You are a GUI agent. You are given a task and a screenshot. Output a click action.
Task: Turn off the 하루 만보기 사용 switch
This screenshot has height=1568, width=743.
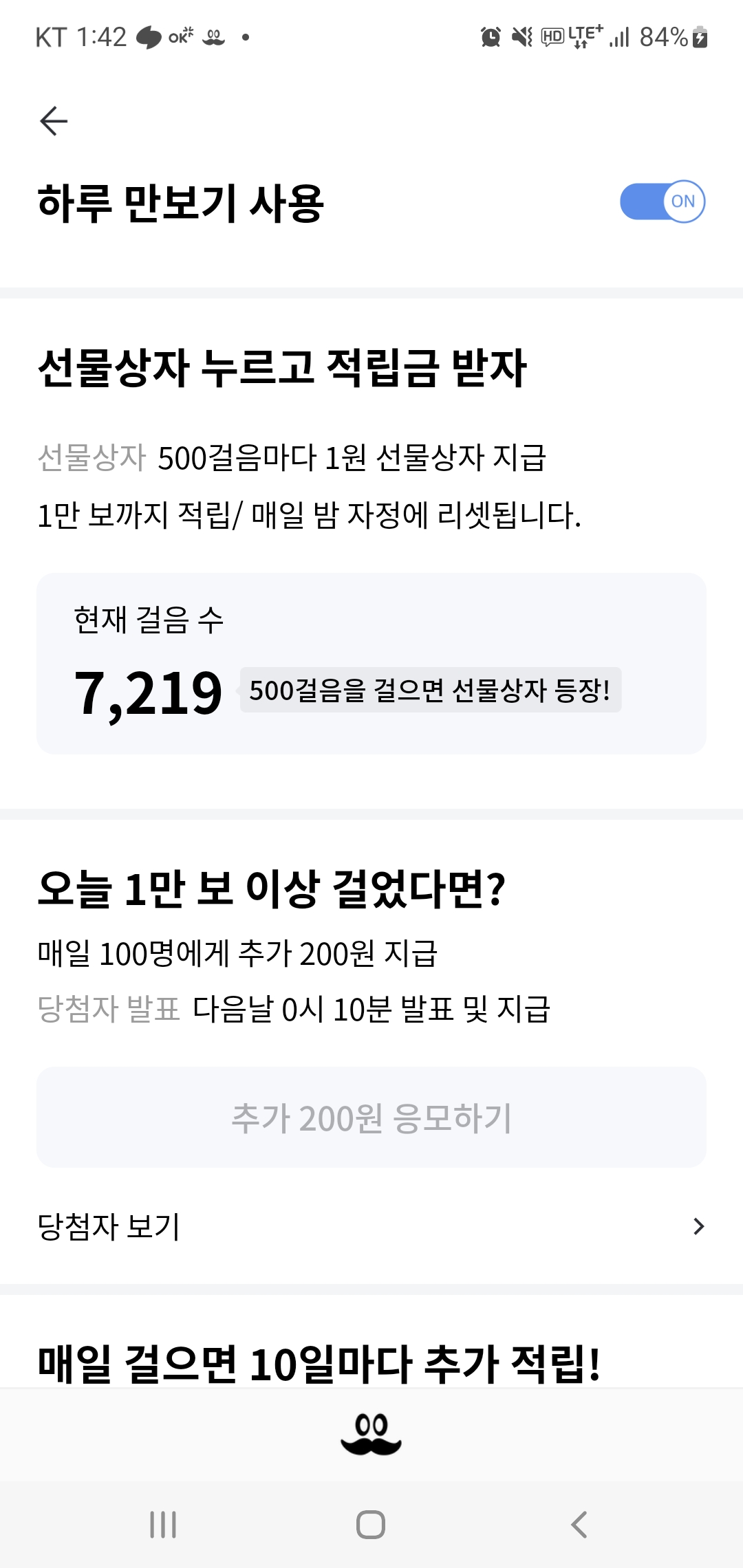click(x=662, y=202)
